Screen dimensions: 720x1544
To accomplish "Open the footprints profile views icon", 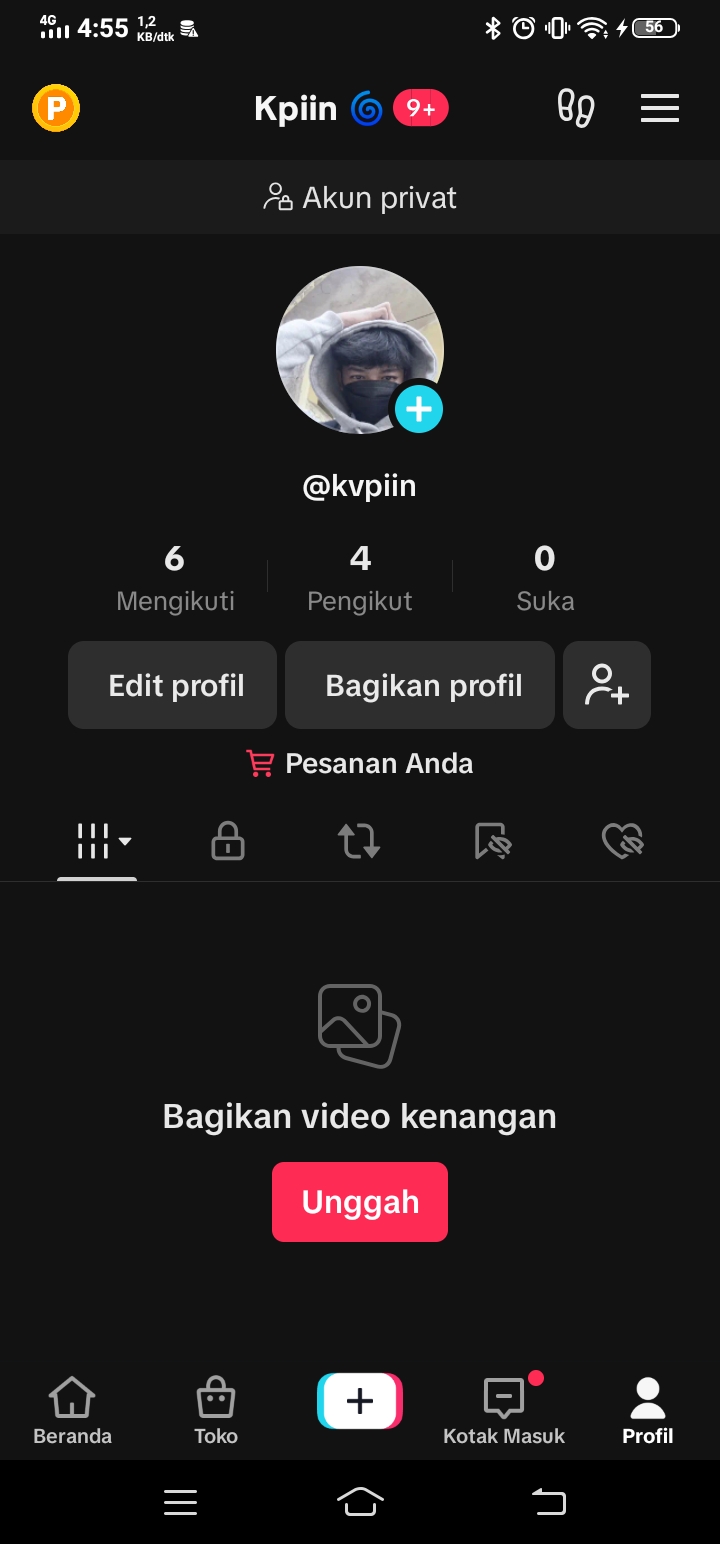I will [576, 108].
